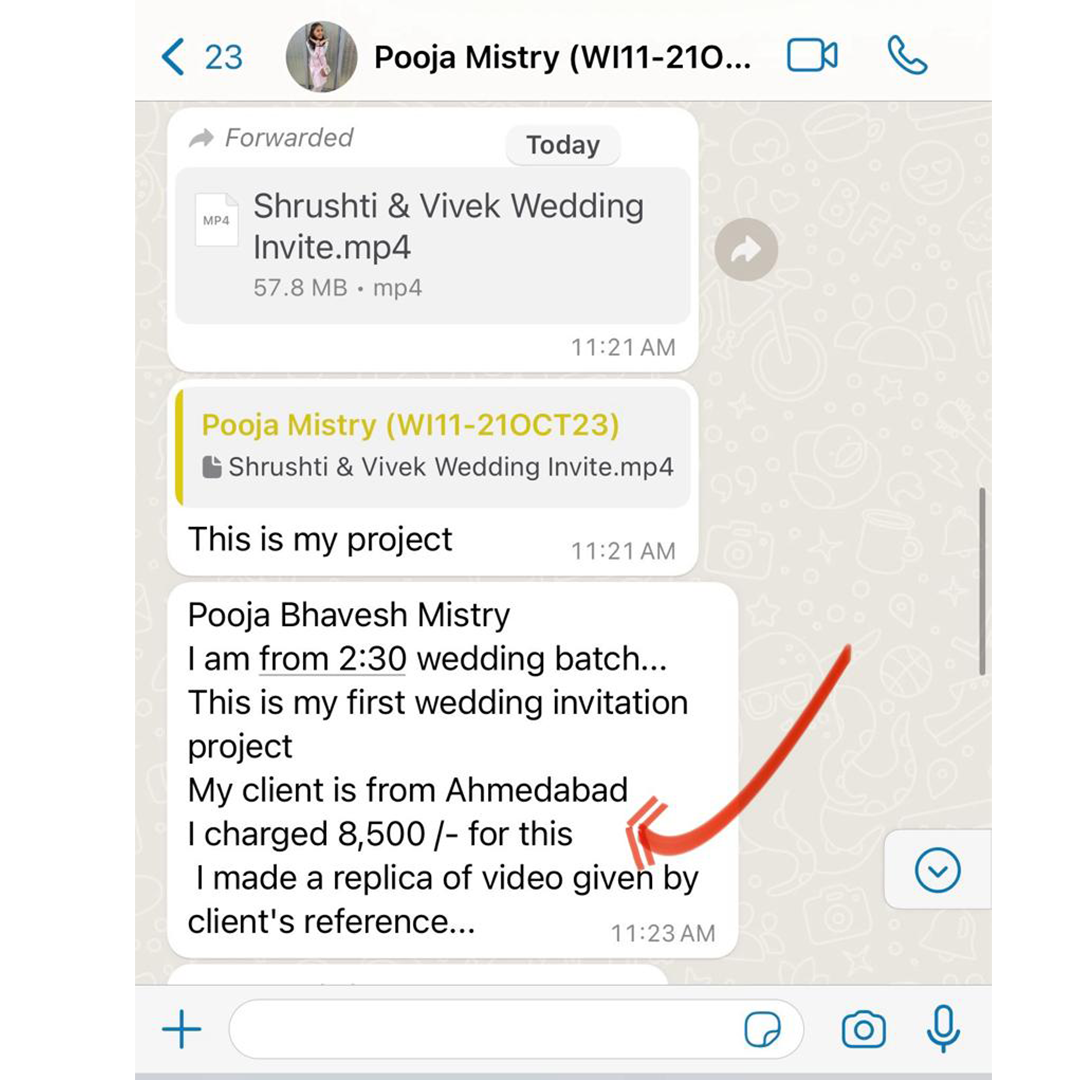The image size is (1080, 1080).
Task: Start a voice call with Pooja Mistry
Action: [x=907, y=56]
